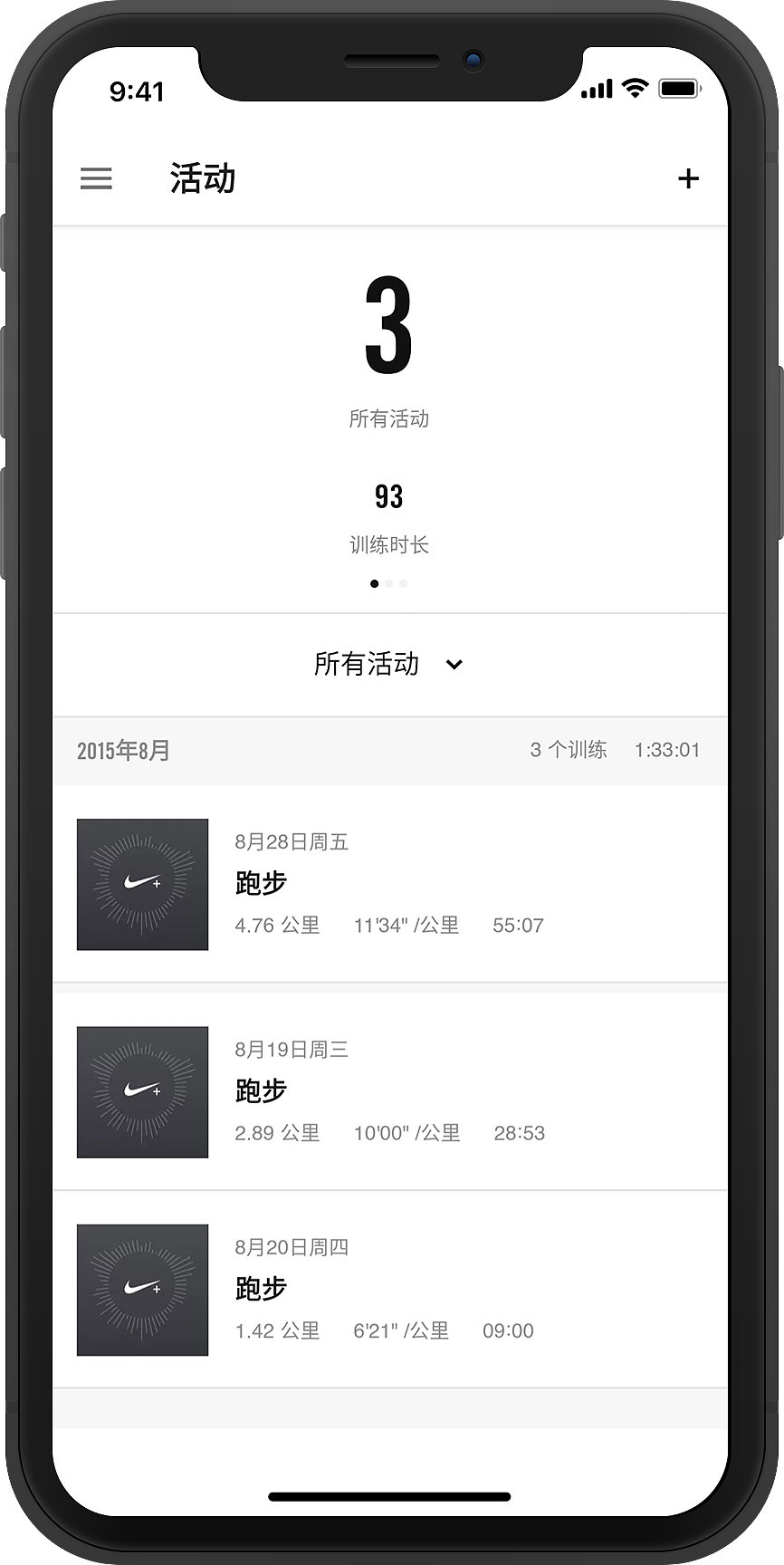
Task: Open the hamburger navigation menu
Action: click(96, 178)
